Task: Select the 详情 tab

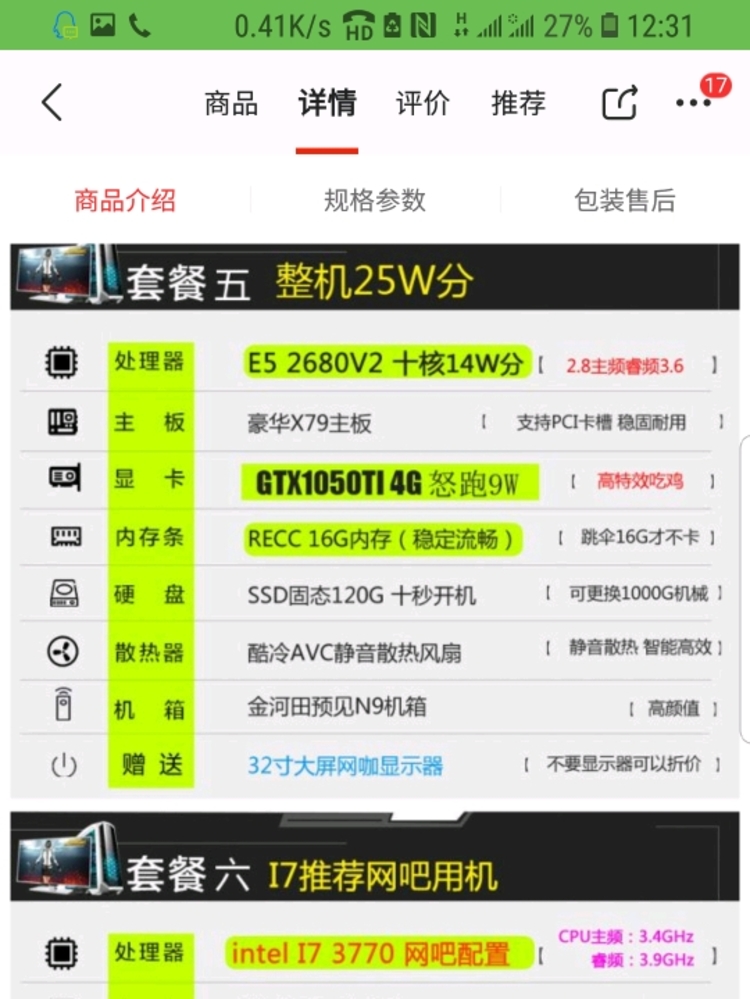Action: [x=327, y=103]
